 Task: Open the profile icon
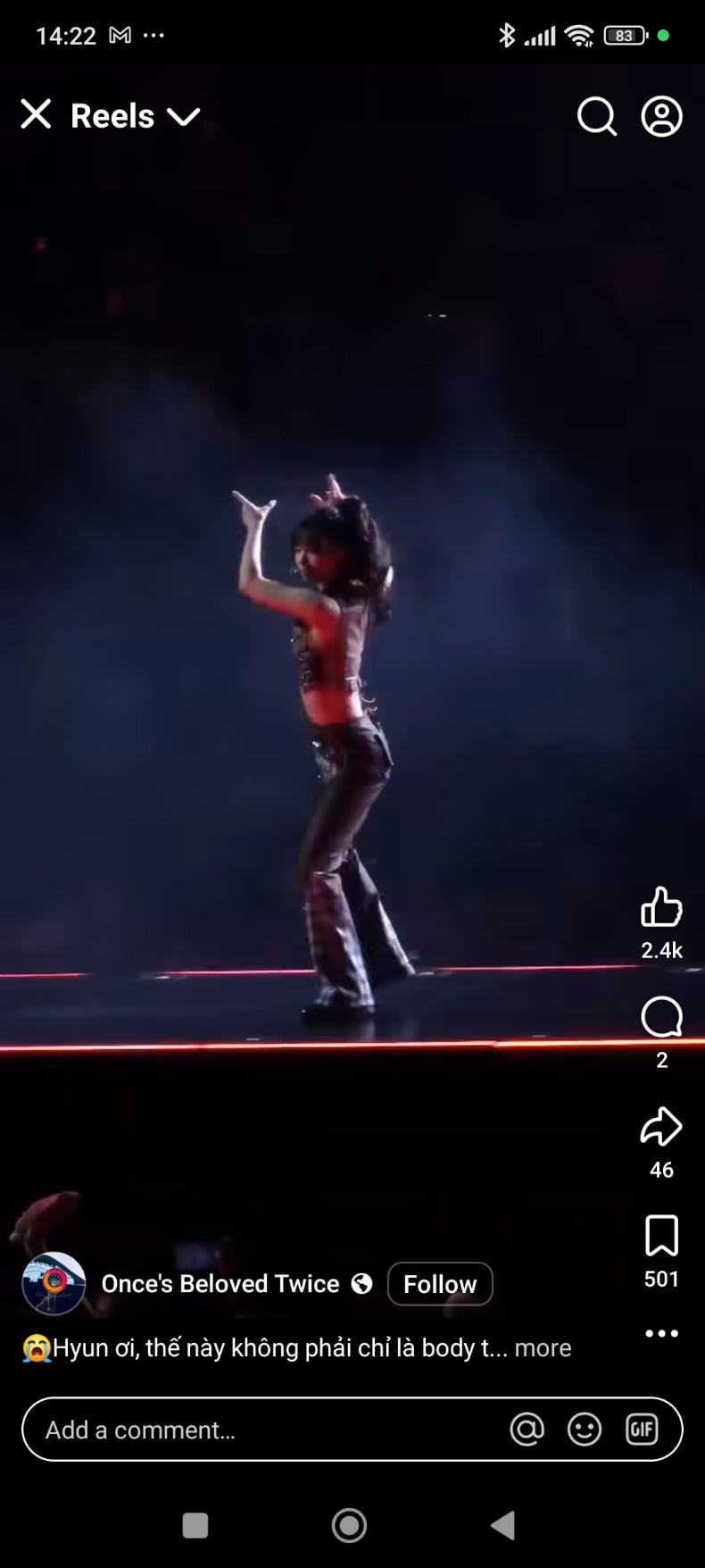[661, 116]
